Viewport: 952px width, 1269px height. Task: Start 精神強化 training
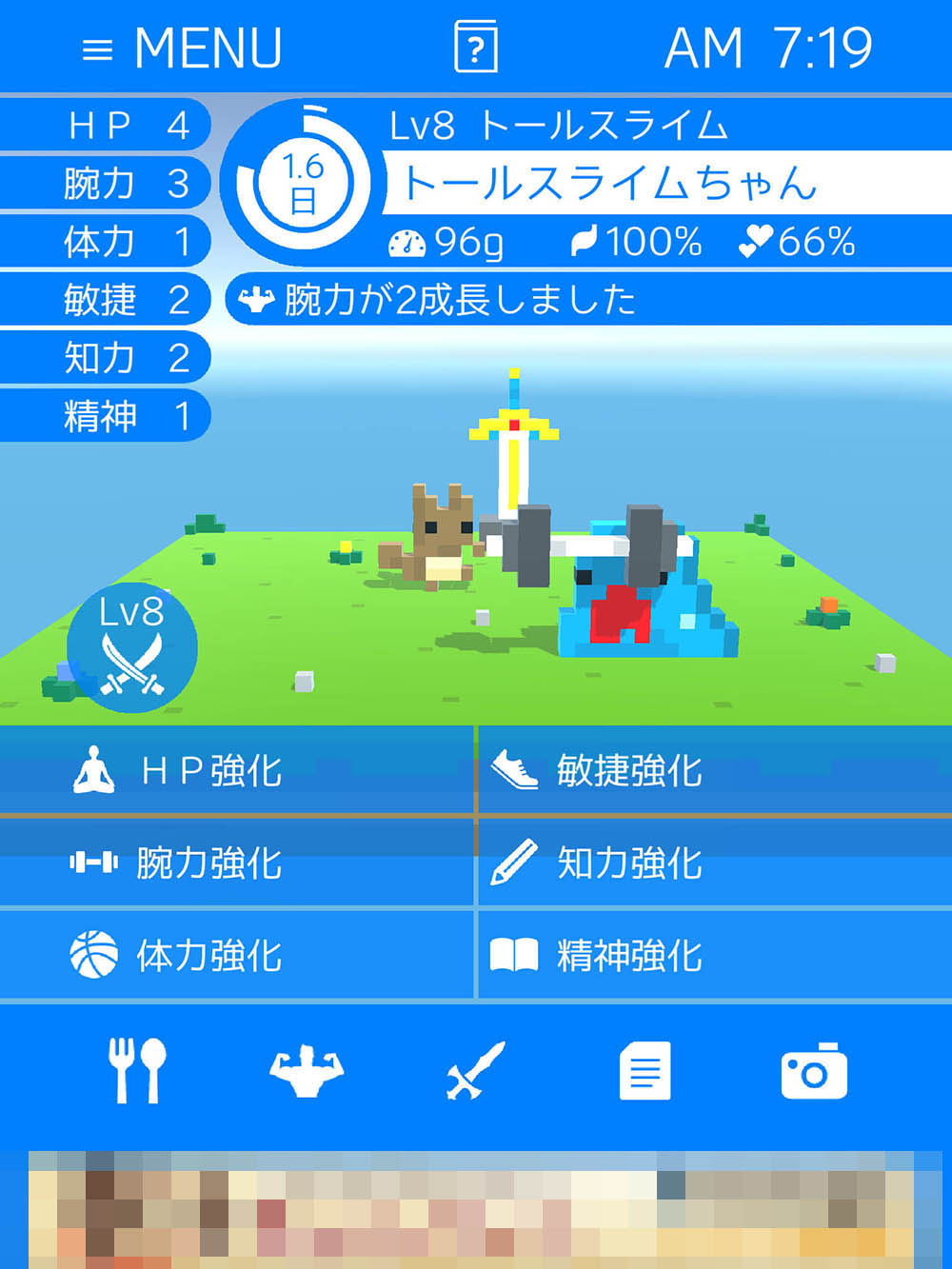pos(714,955)
